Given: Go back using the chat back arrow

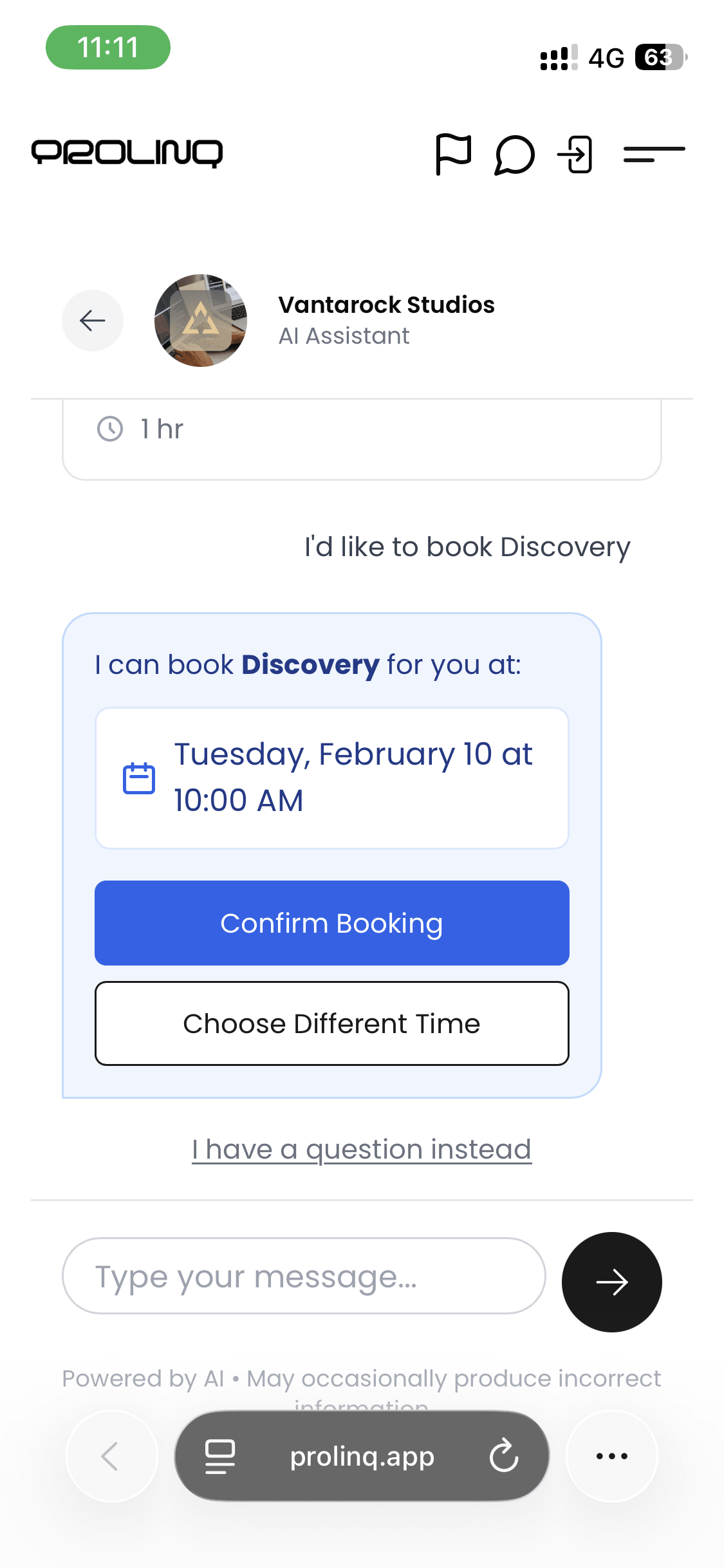Looking at the screenshot, I should point(92,320).
